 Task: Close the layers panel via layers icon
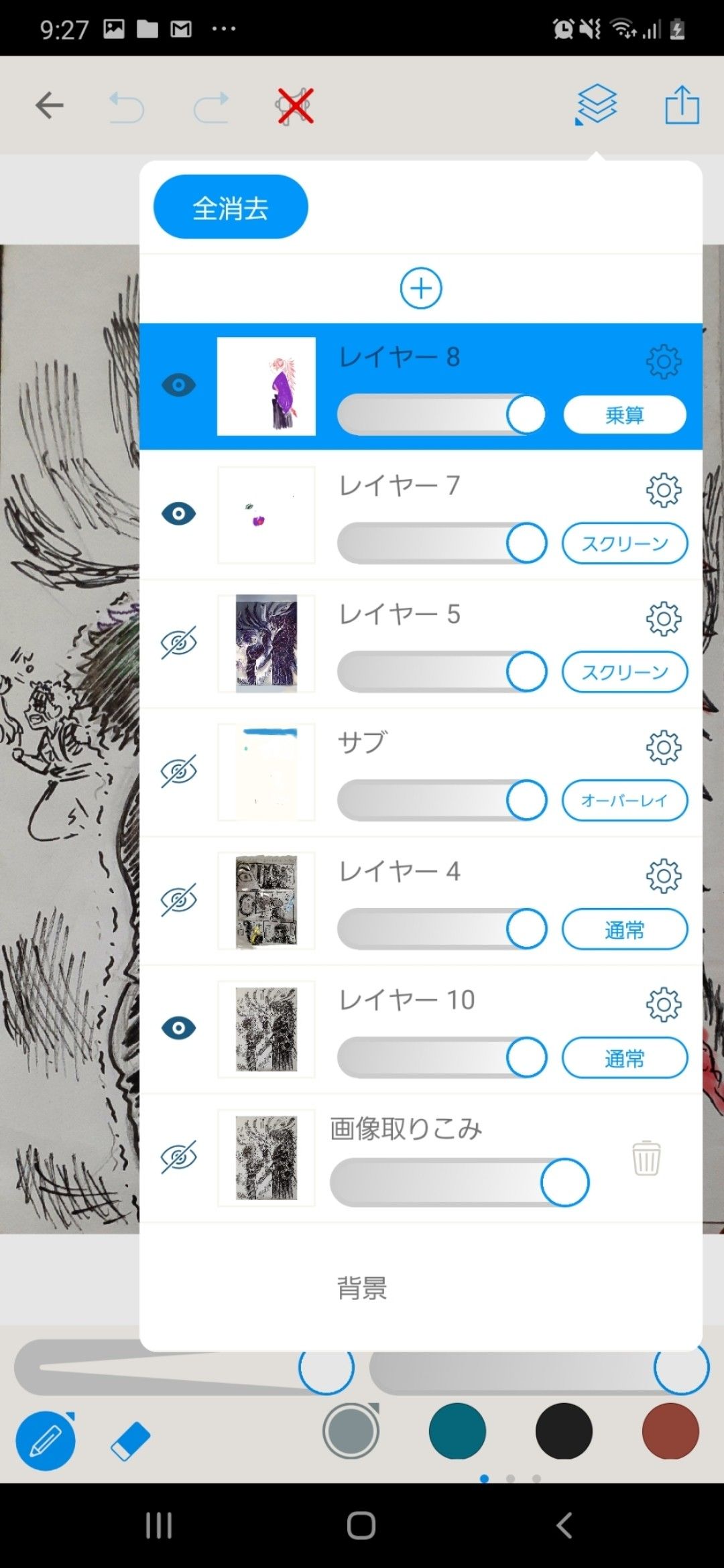pyautogui.click(x=596, y=105)
